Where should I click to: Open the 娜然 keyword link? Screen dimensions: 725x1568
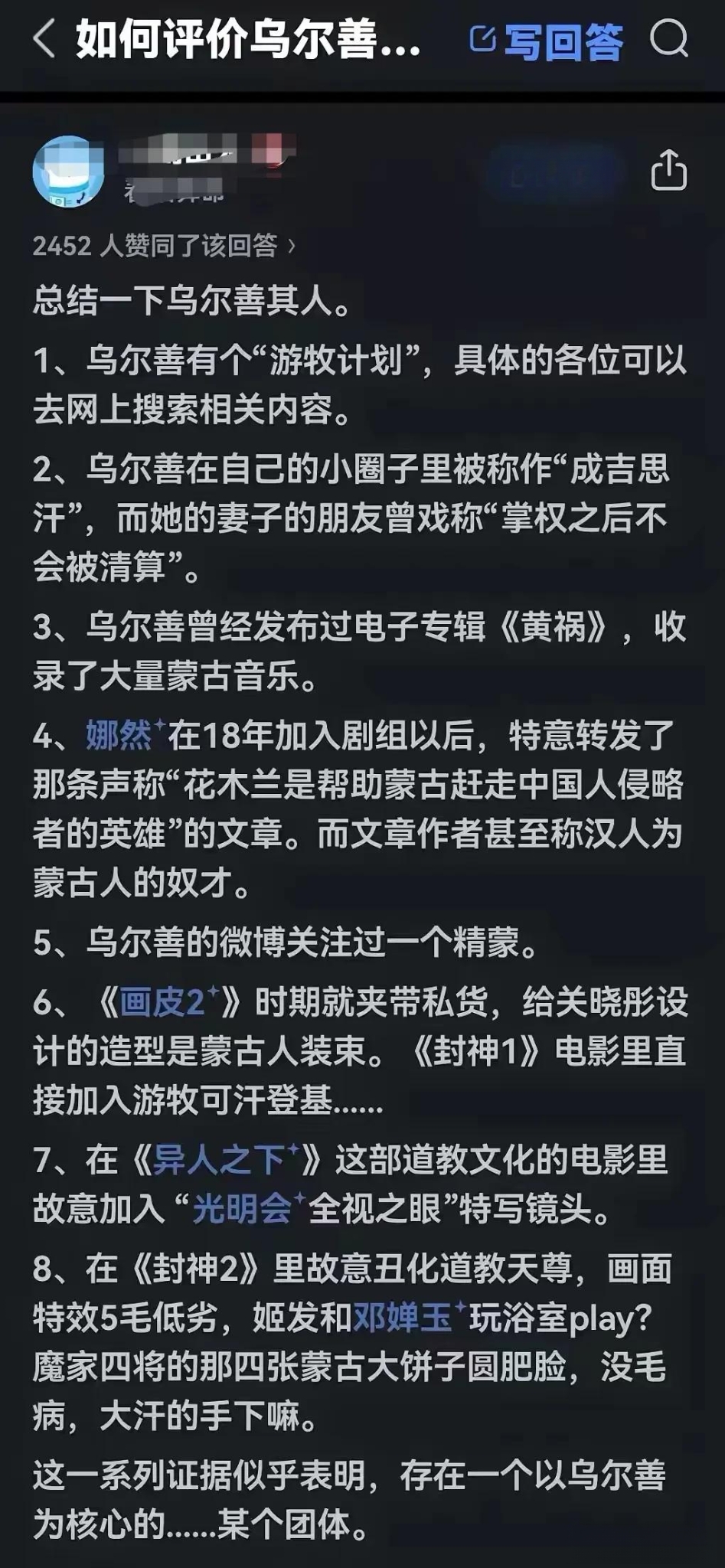pyautogui.click(x=120, y=735)
